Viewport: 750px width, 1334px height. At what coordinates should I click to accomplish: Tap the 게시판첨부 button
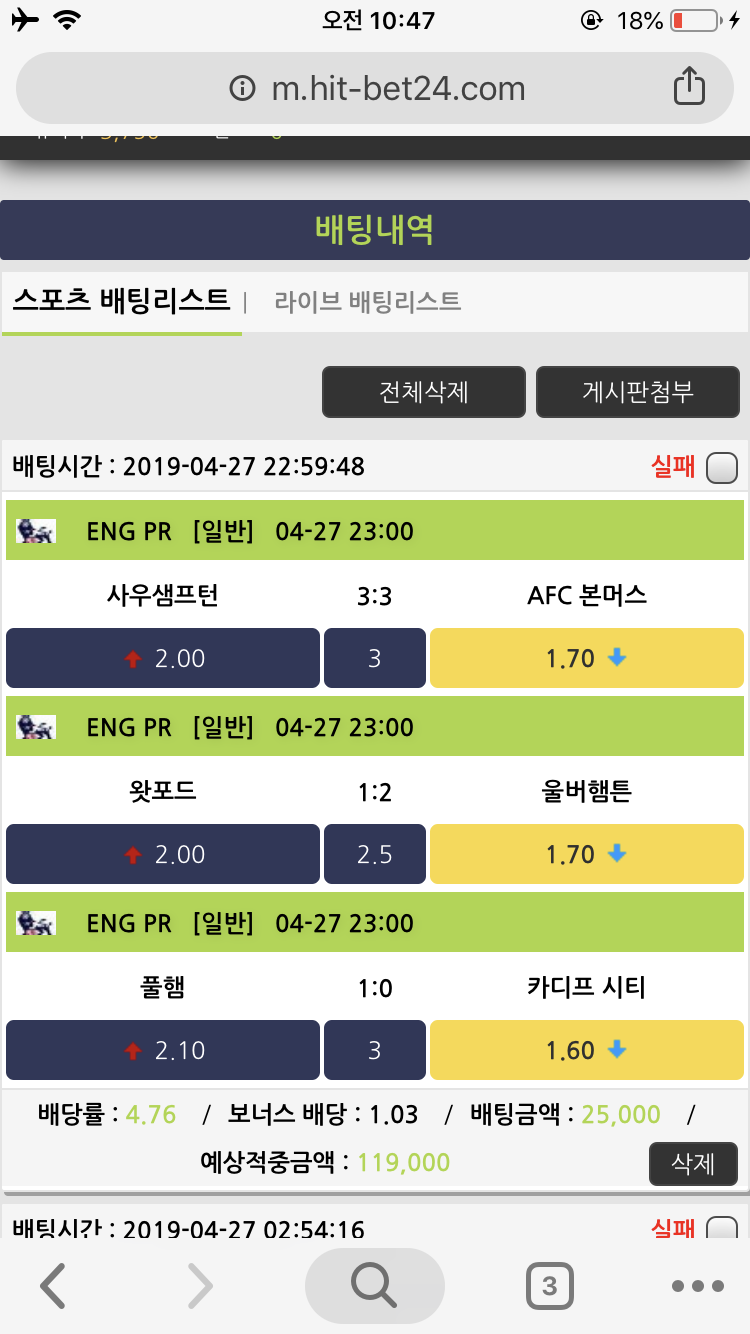(637, 391)
